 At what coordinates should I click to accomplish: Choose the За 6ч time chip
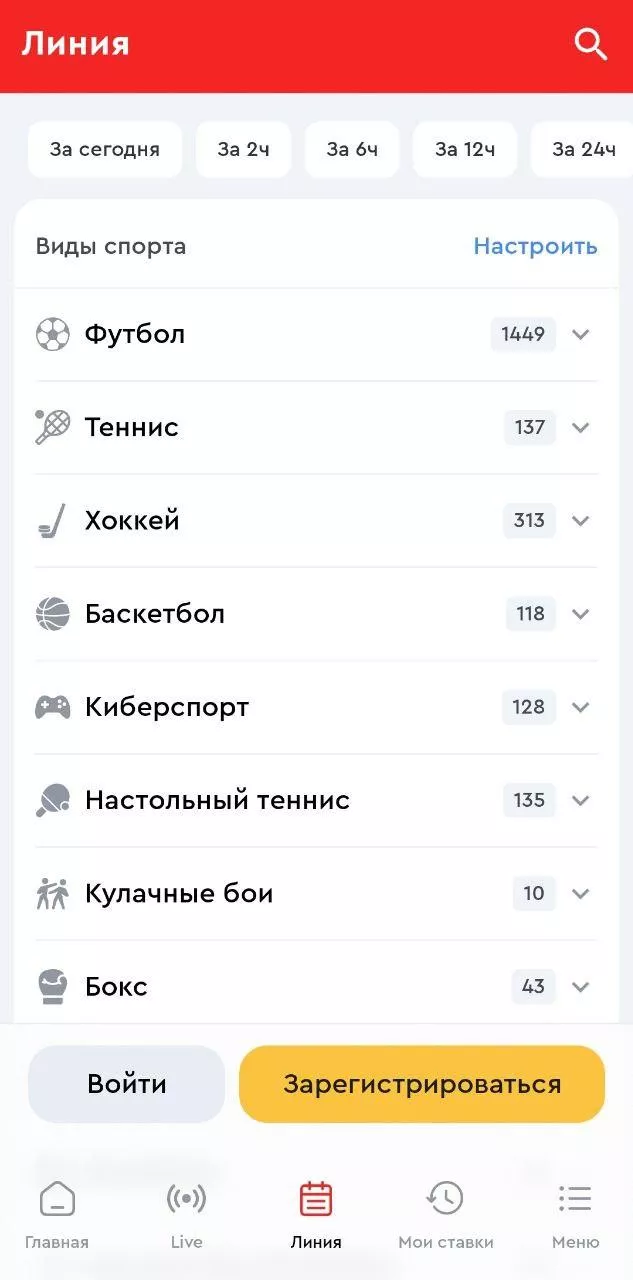click(x=352, y=150)
